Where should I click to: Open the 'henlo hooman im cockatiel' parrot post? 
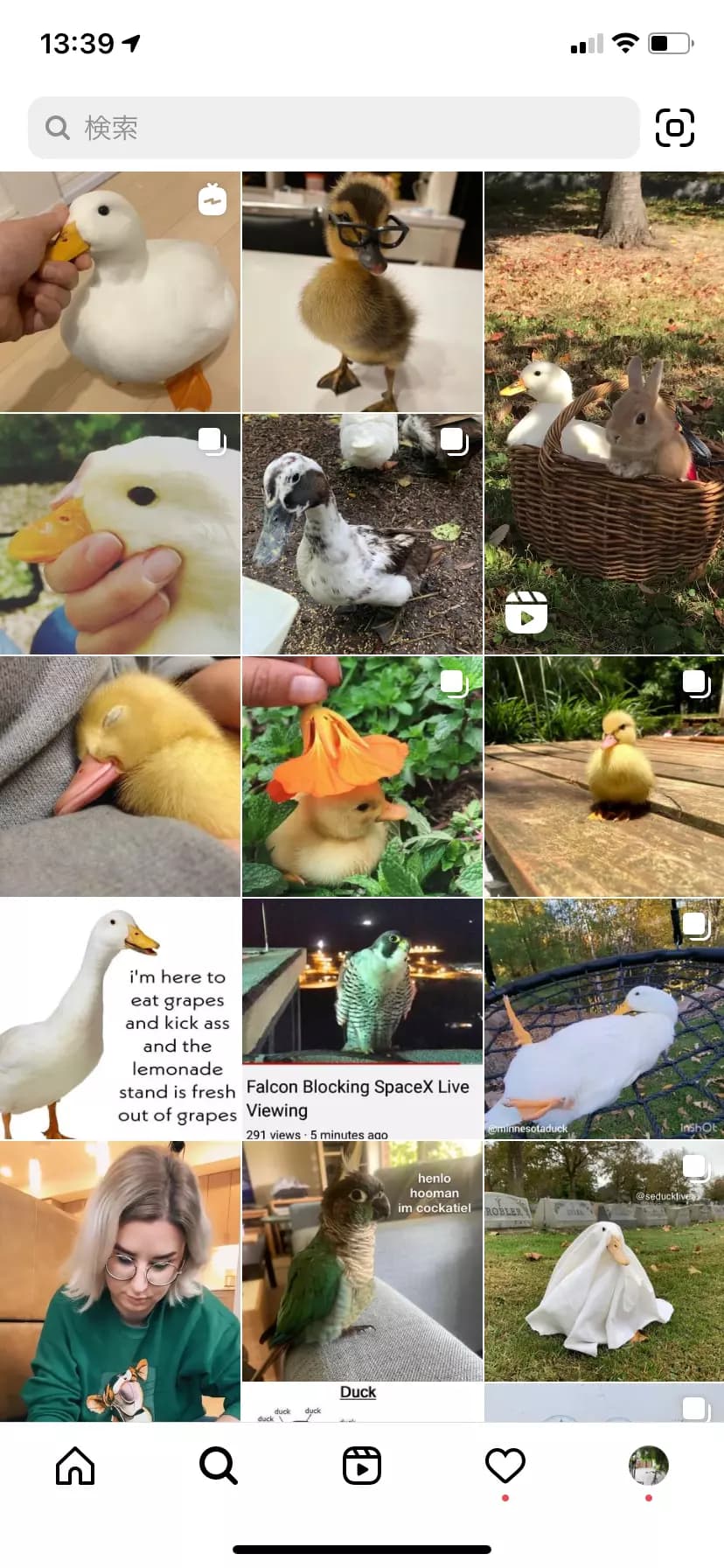pyautogui.click(x=362, y=1261)
